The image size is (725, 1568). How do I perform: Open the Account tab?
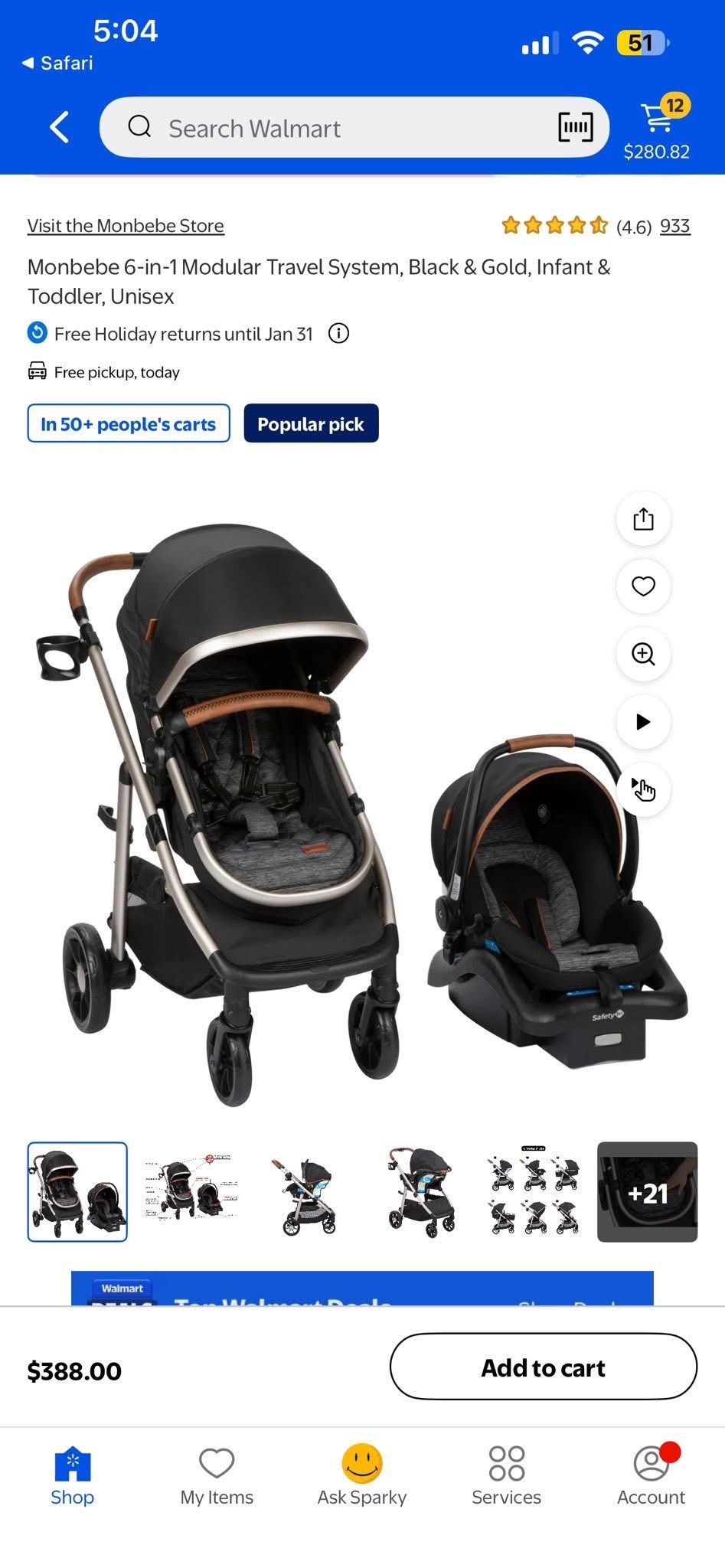tap(652, 1476)
